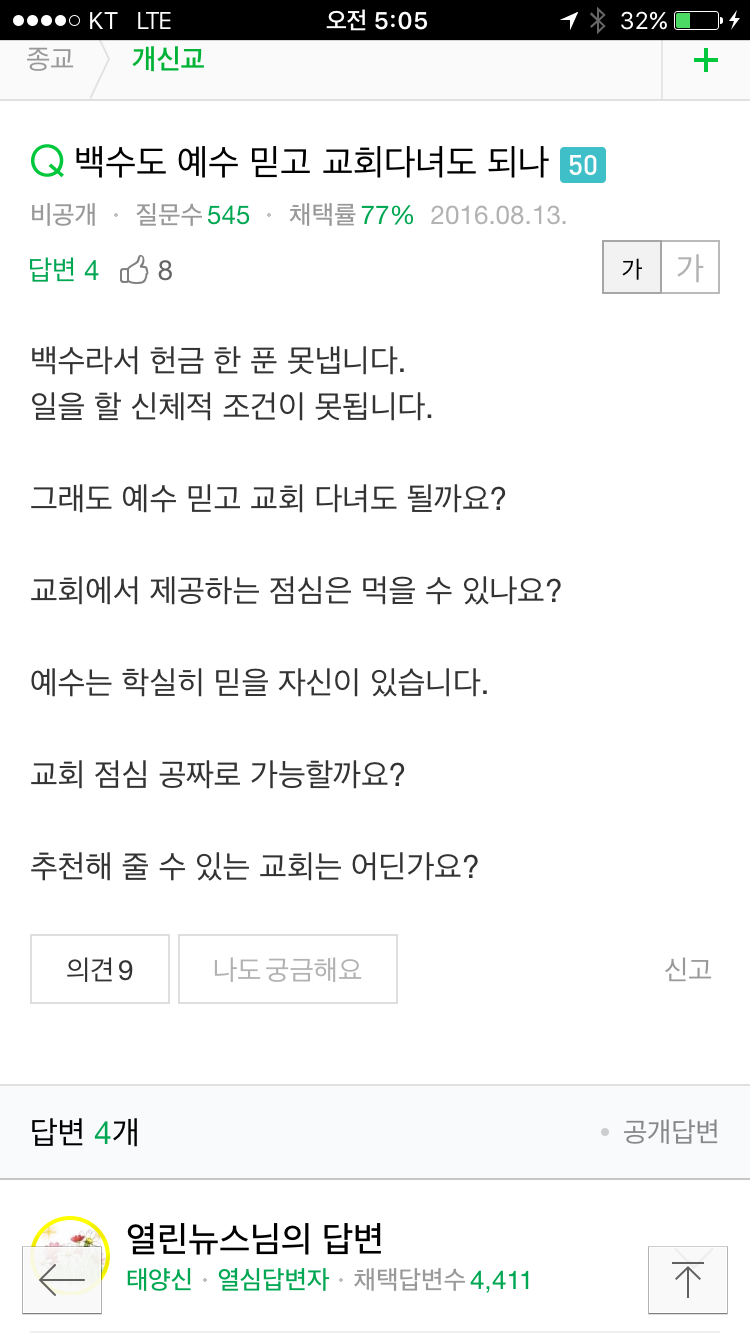The width and height of the screenshot is (750, 1334).
Task: Open the 개신교 category
Action: (168, 59)
